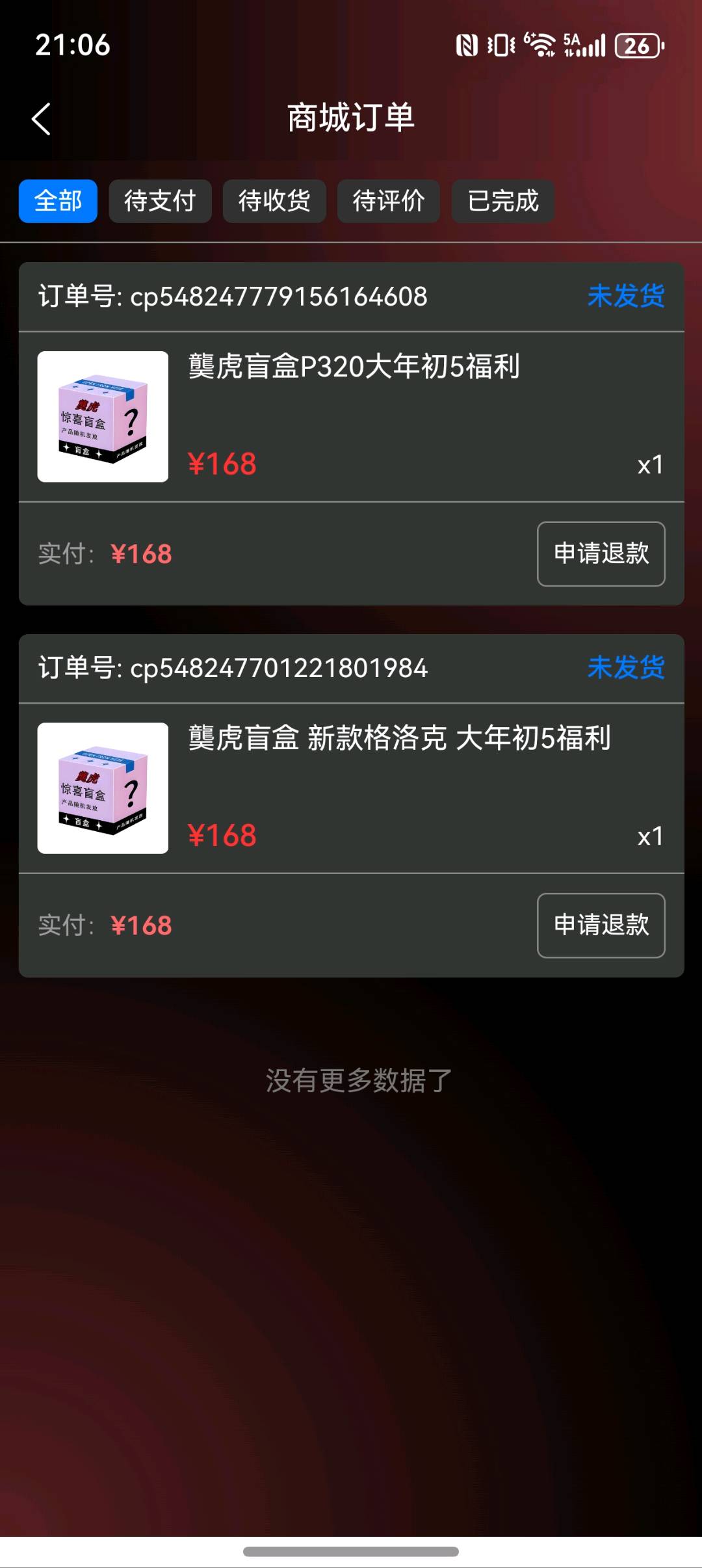Image resolution: width=702 pixels, height=1568 pixels.
Task: Switch to the 待支付 tab
Action: point(160,201)
